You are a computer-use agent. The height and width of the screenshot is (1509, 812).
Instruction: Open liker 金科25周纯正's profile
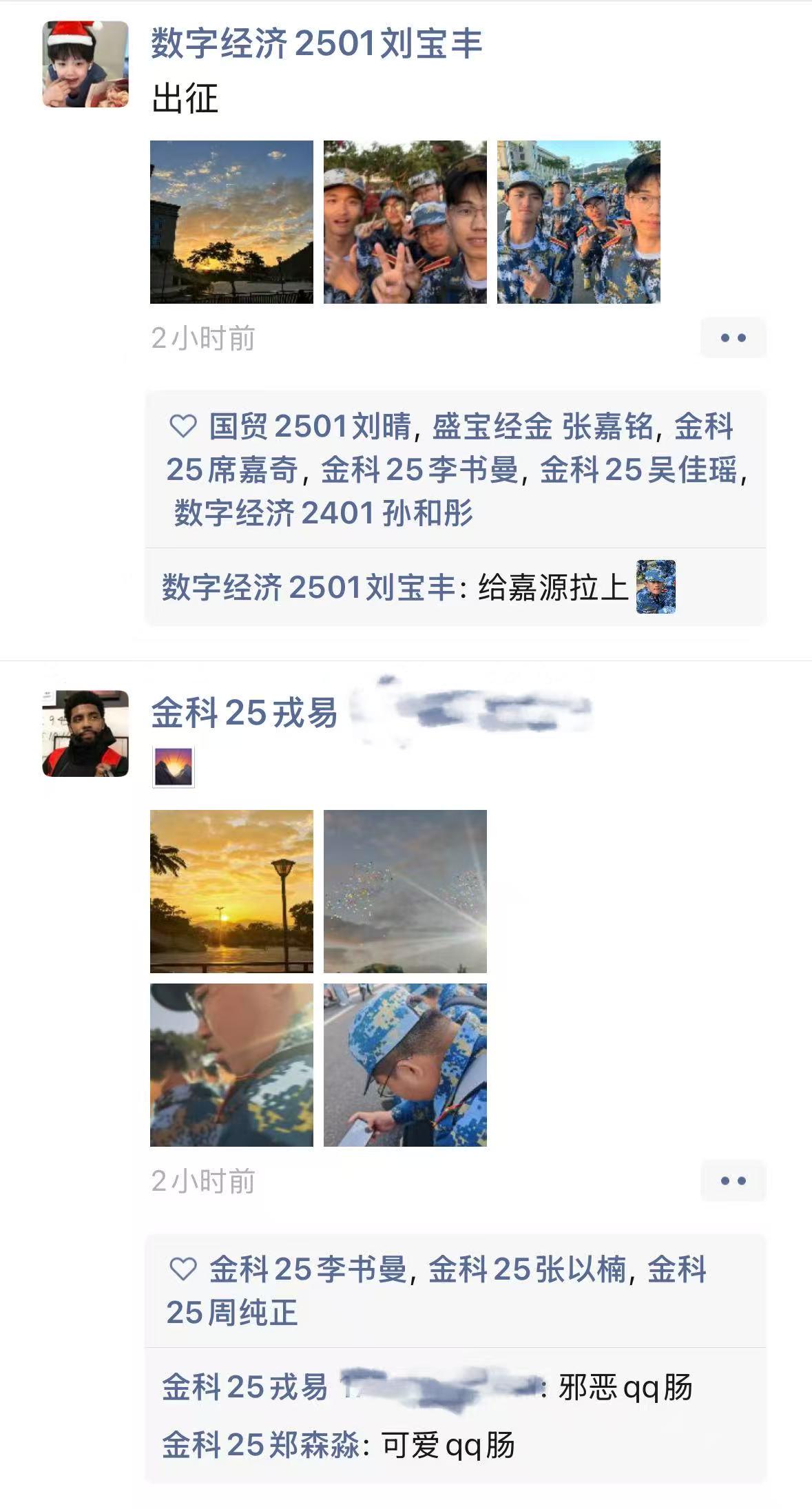point(231,1313)
